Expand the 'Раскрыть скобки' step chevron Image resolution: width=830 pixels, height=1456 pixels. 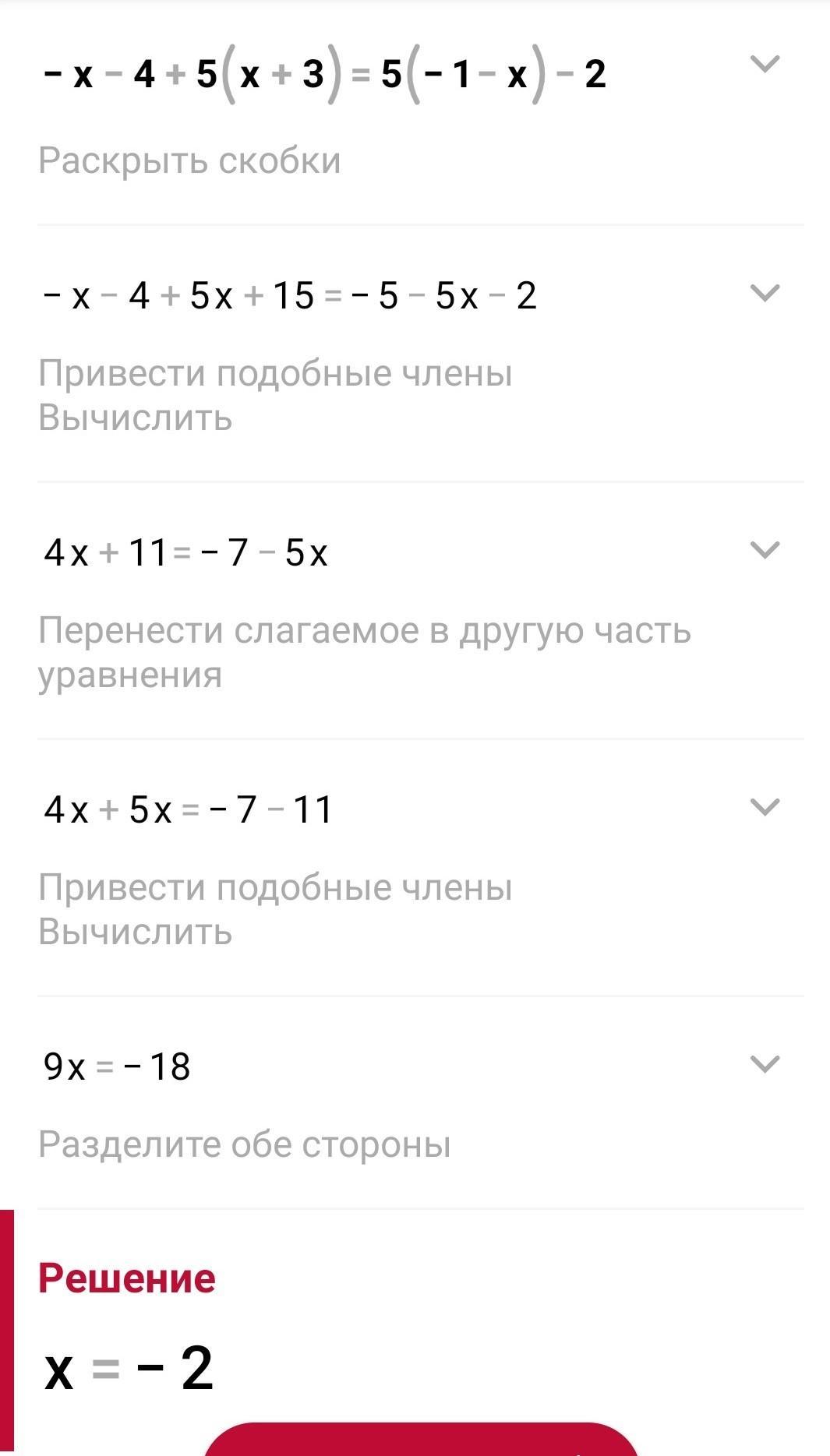(765, 64)
